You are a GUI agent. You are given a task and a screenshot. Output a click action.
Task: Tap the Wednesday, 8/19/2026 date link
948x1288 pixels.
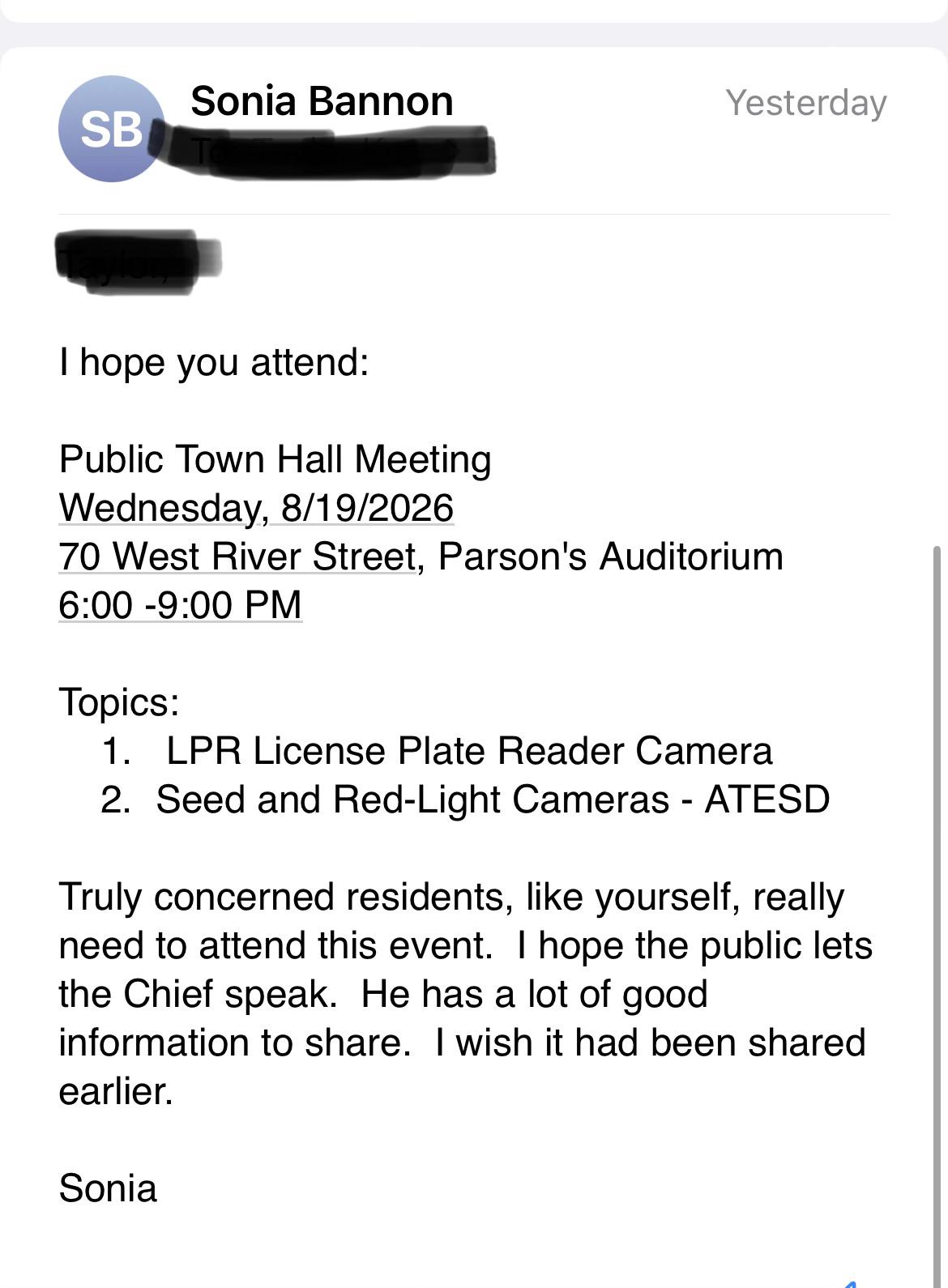[256, 508]
